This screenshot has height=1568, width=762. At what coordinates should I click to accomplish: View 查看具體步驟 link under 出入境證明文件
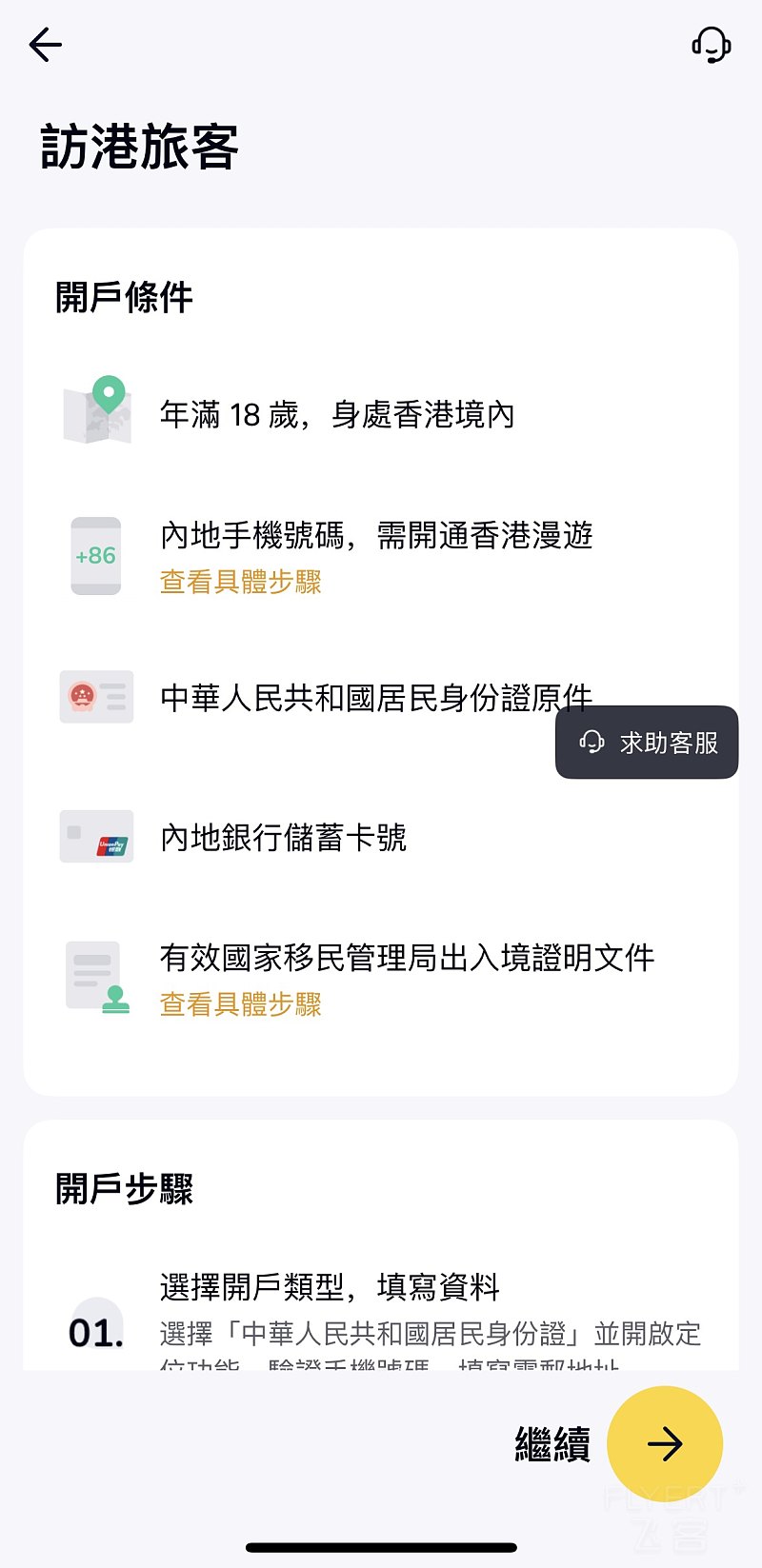[x=241, y=1004]
